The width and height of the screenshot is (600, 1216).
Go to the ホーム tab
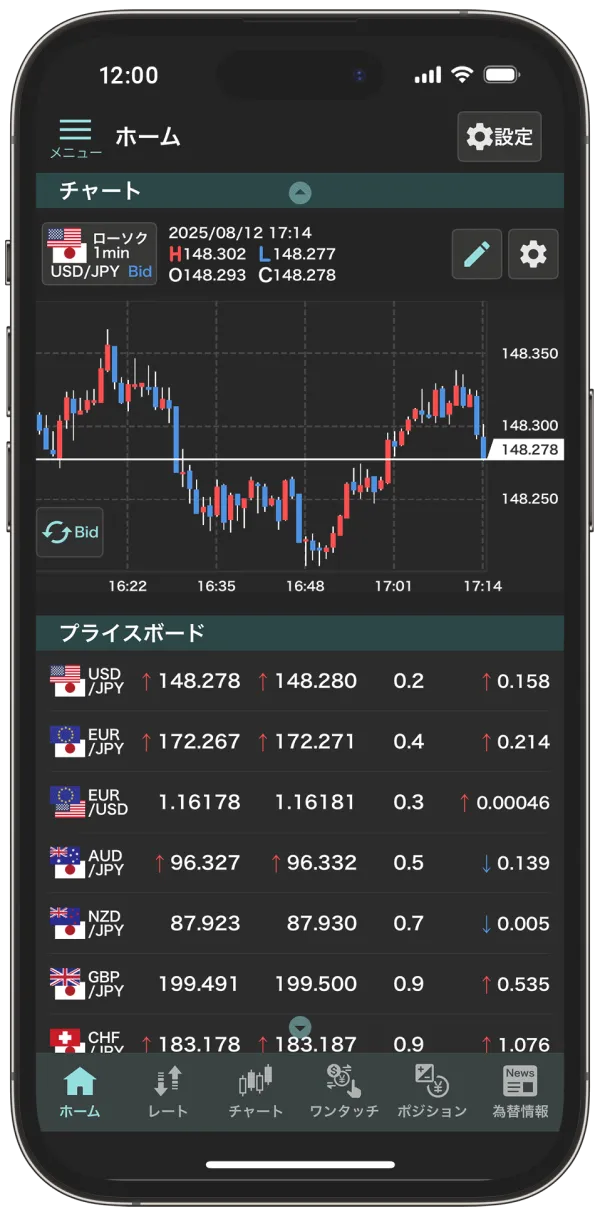pyautogui.click(x=79, y=1092)
